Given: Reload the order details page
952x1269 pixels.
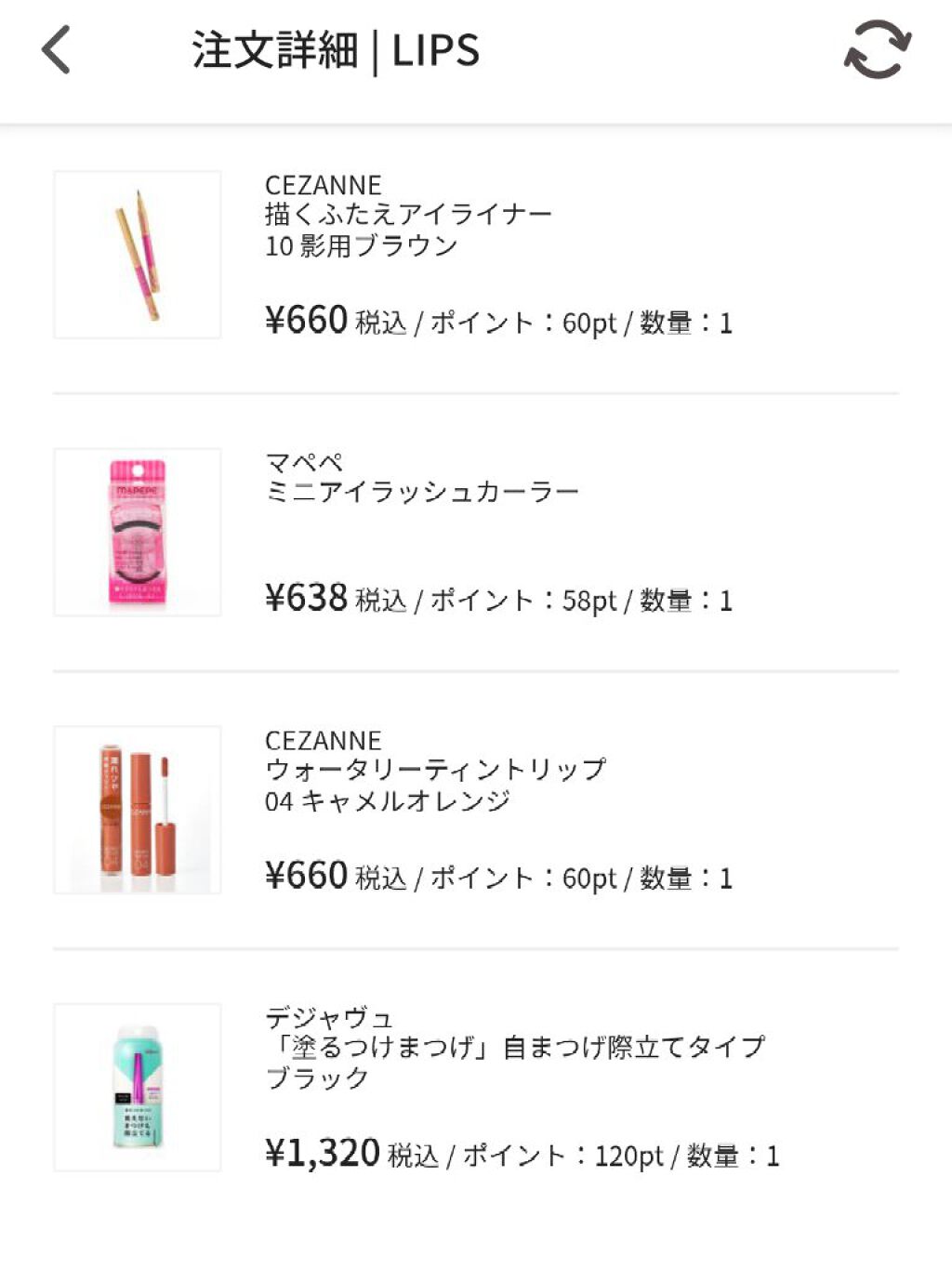Looking at the screenshot, I should point(877,50).
